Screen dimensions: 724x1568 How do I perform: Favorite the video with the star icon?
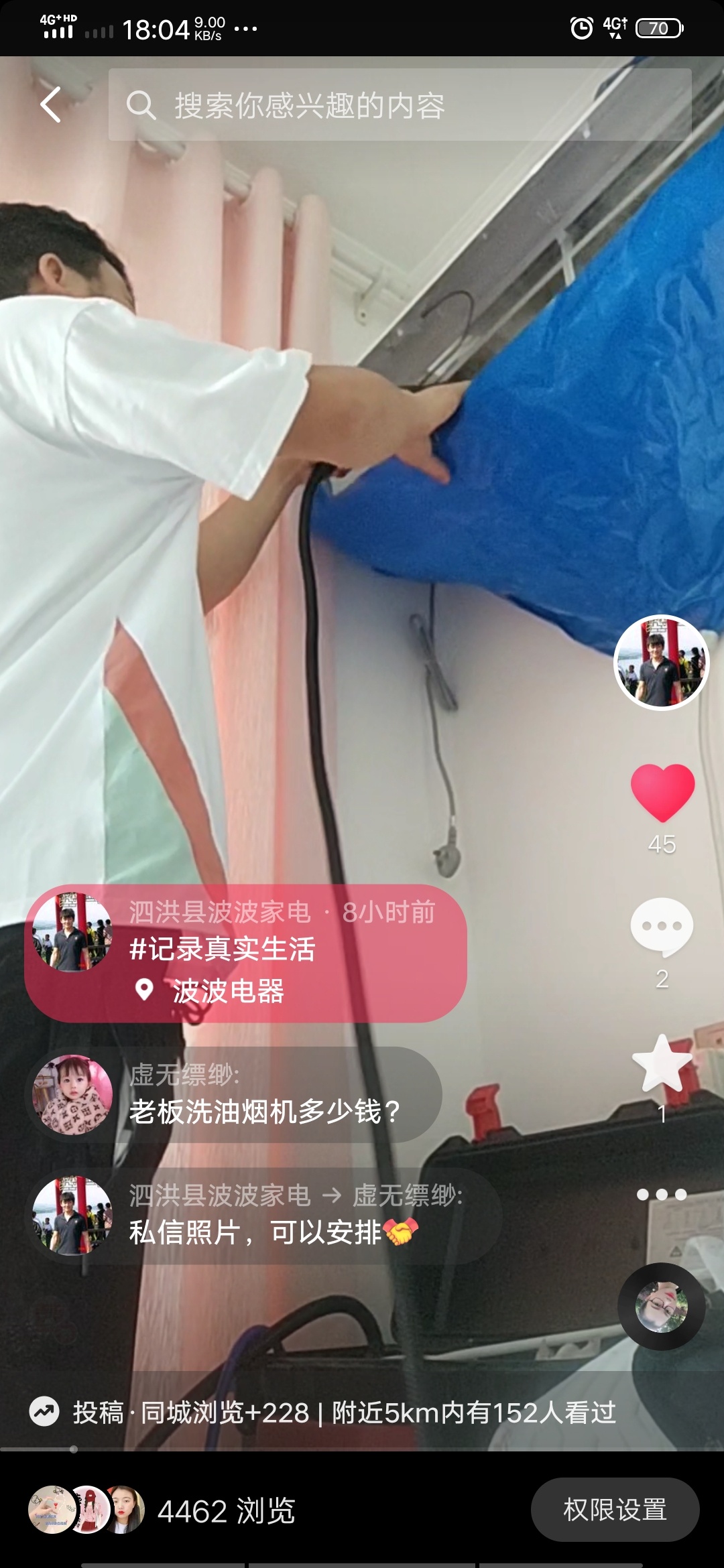click(x=662, y=1063)
